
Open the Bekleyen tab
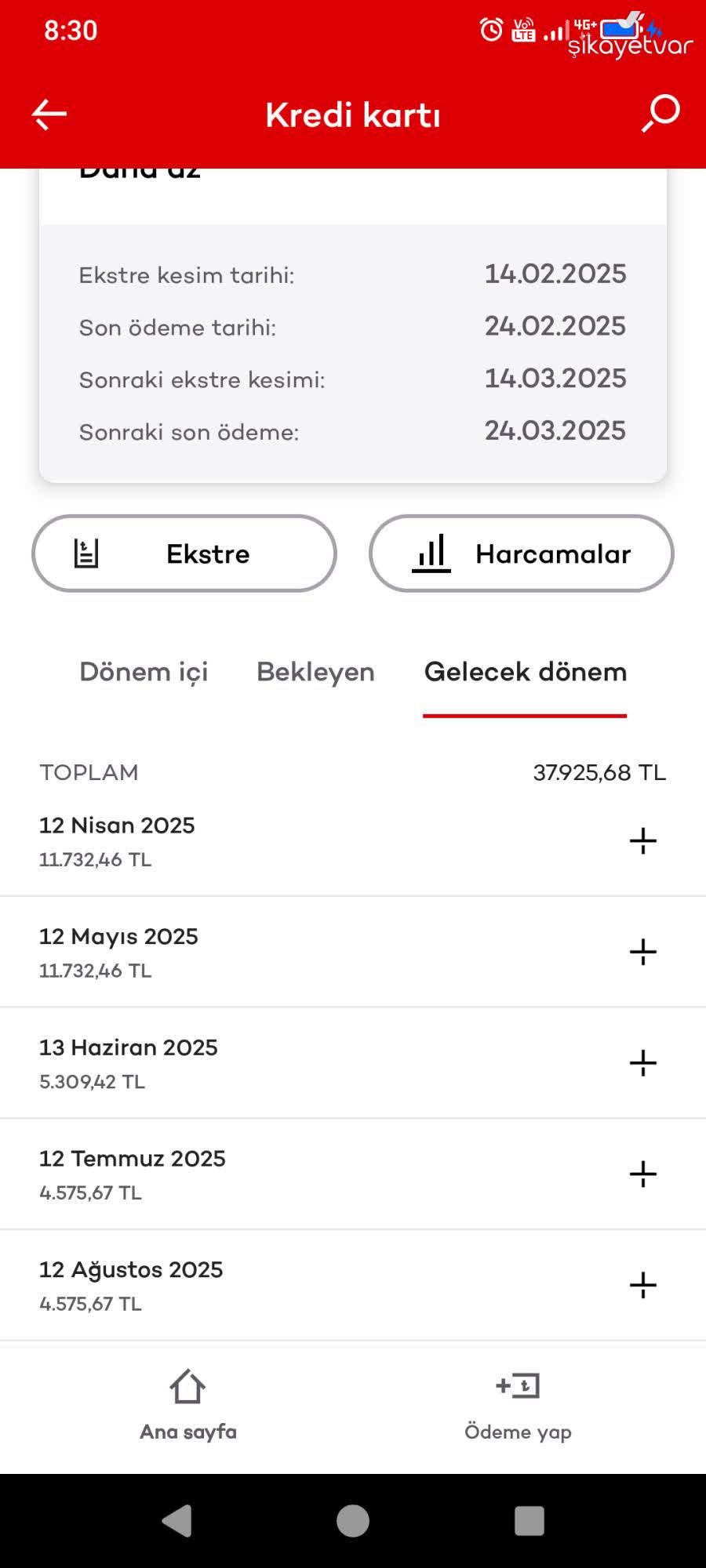tap(316, 672)
